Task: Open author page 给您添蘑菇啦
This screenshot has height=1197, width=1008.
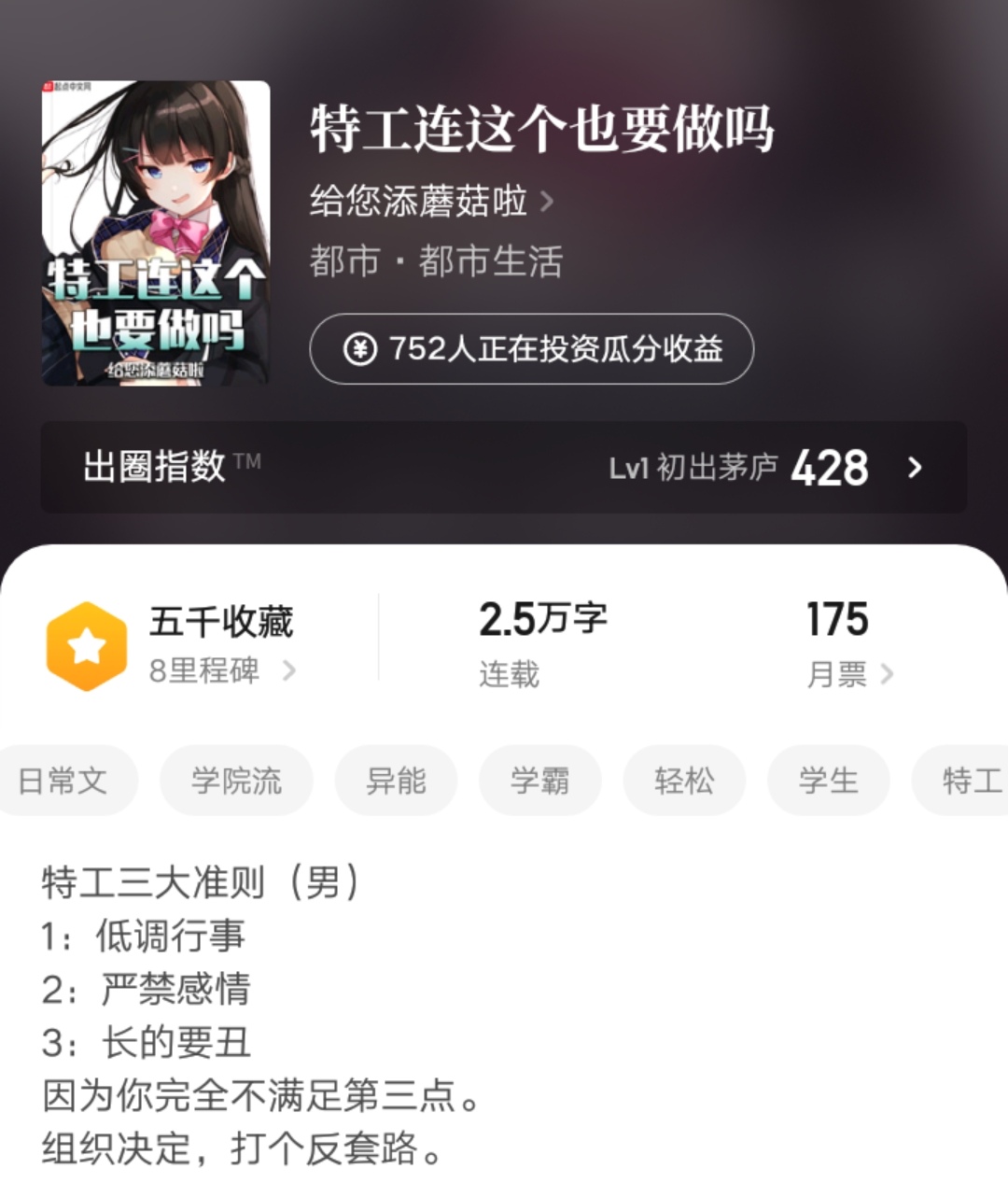Action: pos(417,200)
